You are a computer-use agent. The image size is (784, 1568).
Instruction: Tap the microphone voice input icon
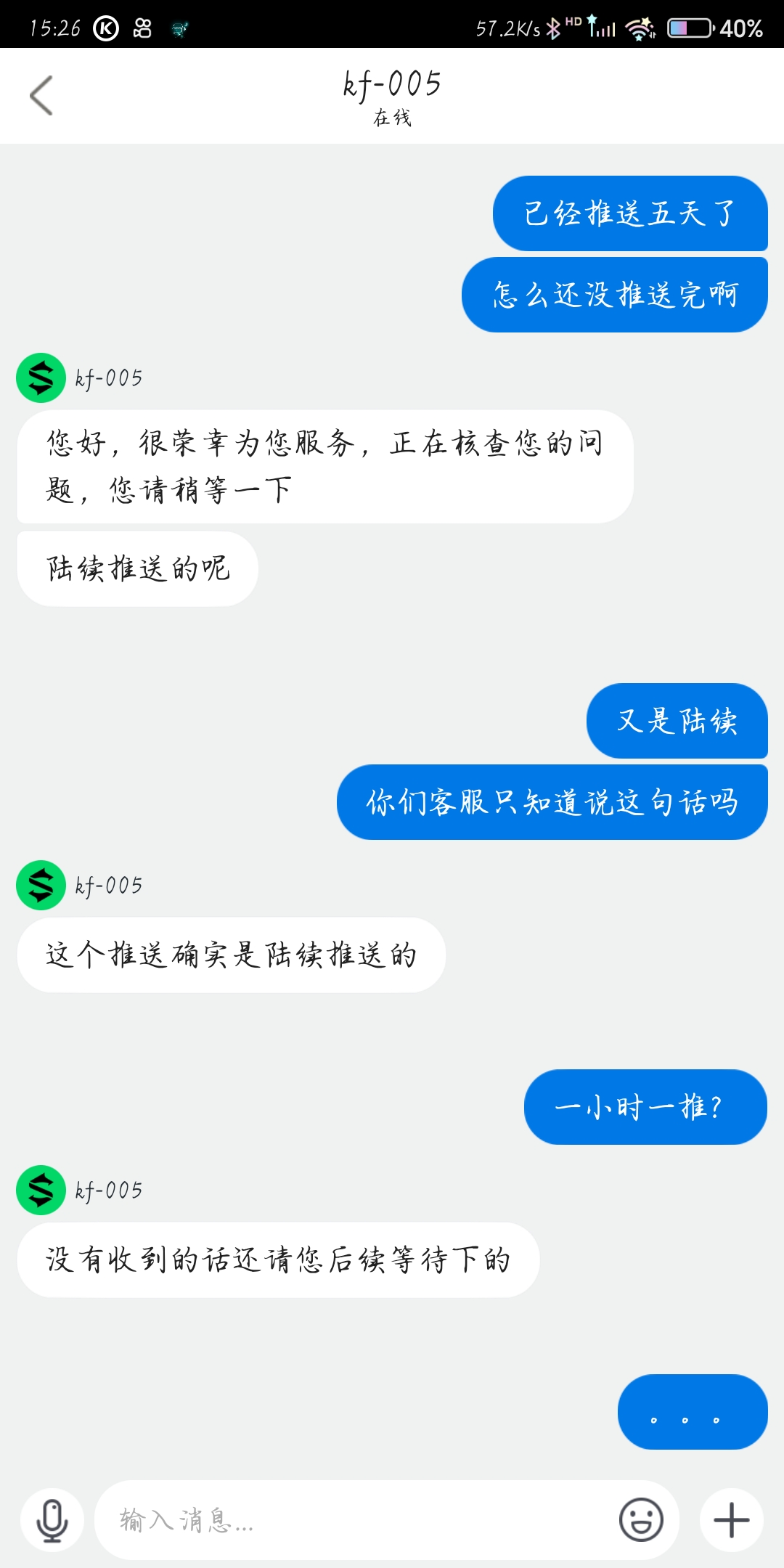pyautogui.click(x=52, y=1520)
